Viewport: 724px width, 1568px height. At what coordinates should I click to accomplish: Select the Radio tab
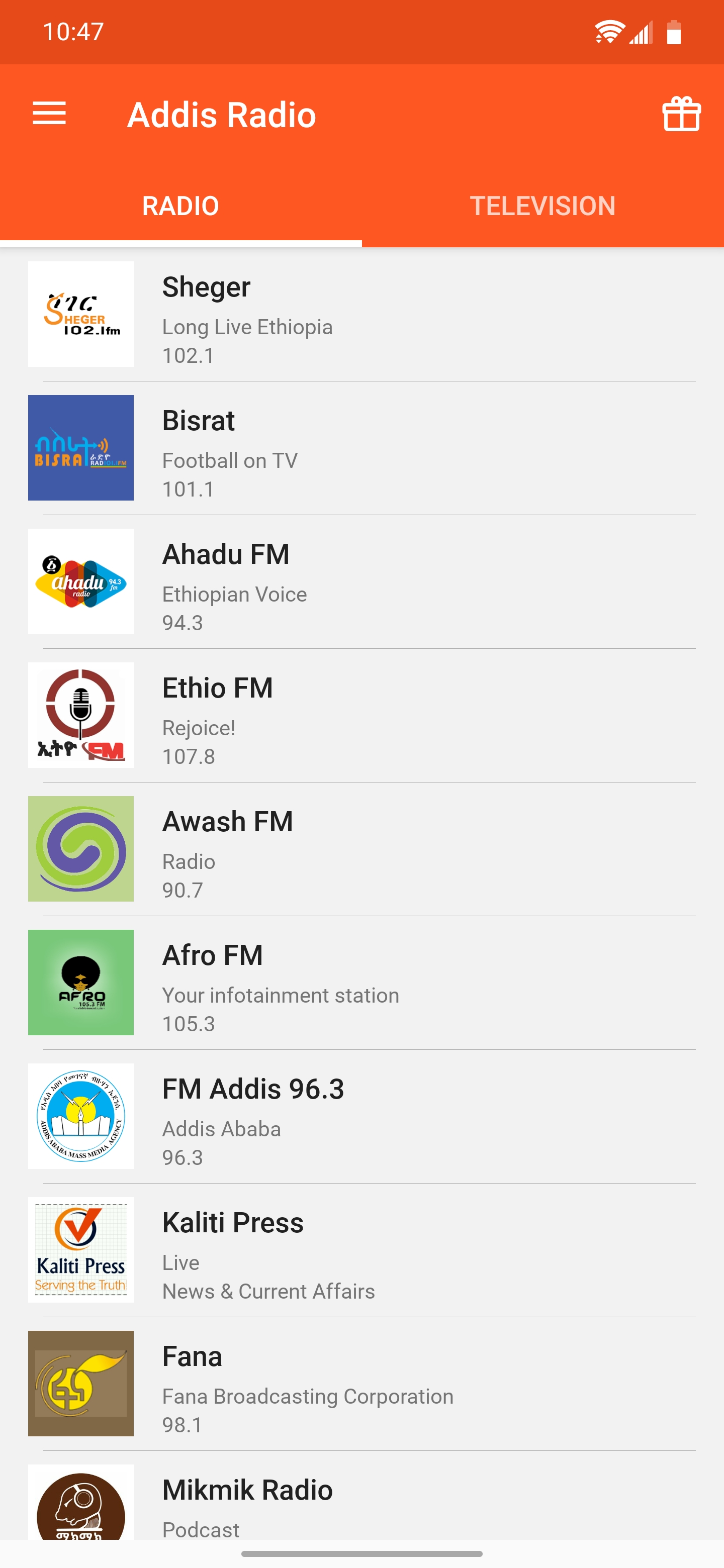[x=181, y=206]
